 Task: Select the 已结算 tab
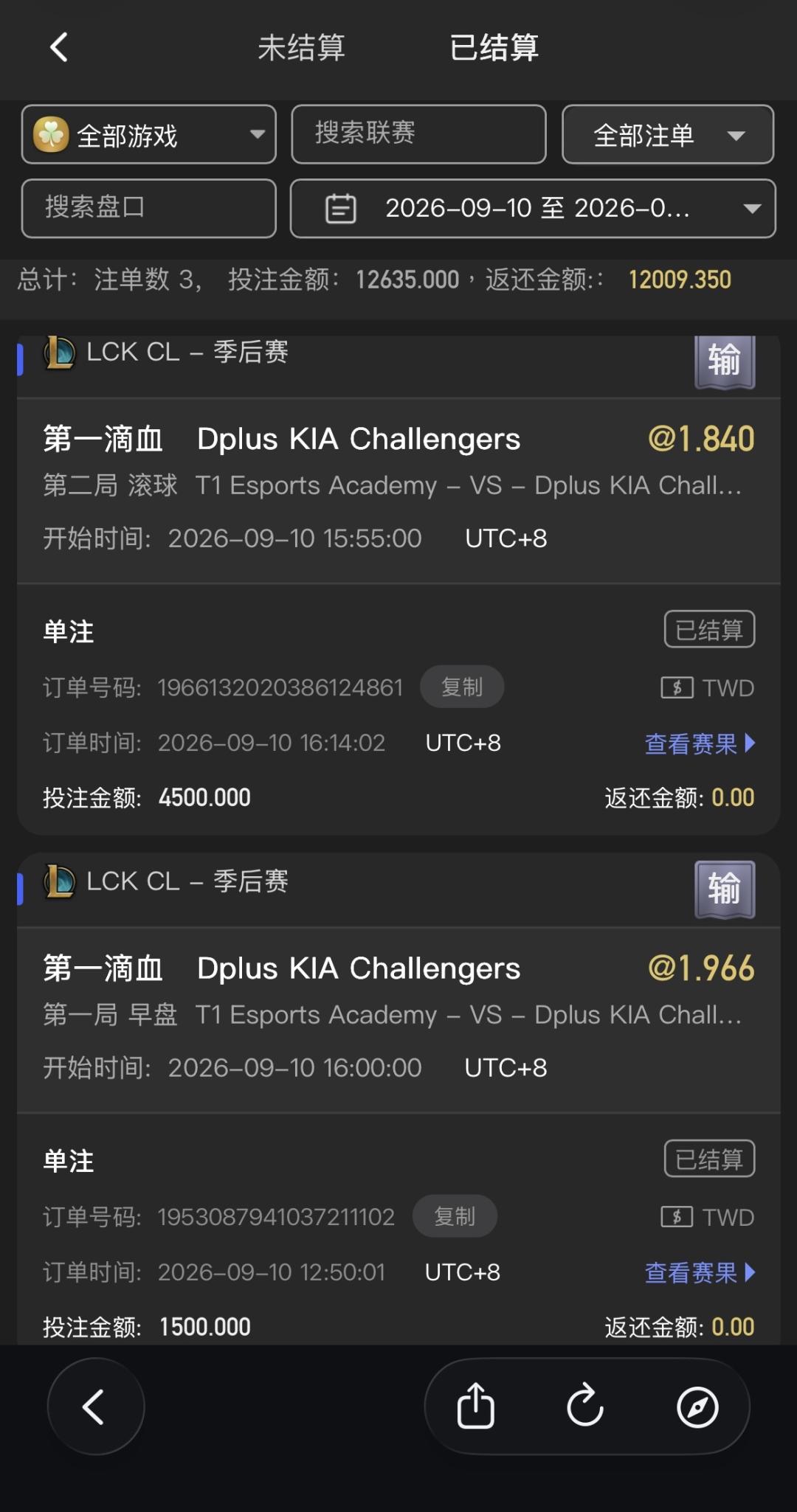pyautogui.click(x=494, y=48)
